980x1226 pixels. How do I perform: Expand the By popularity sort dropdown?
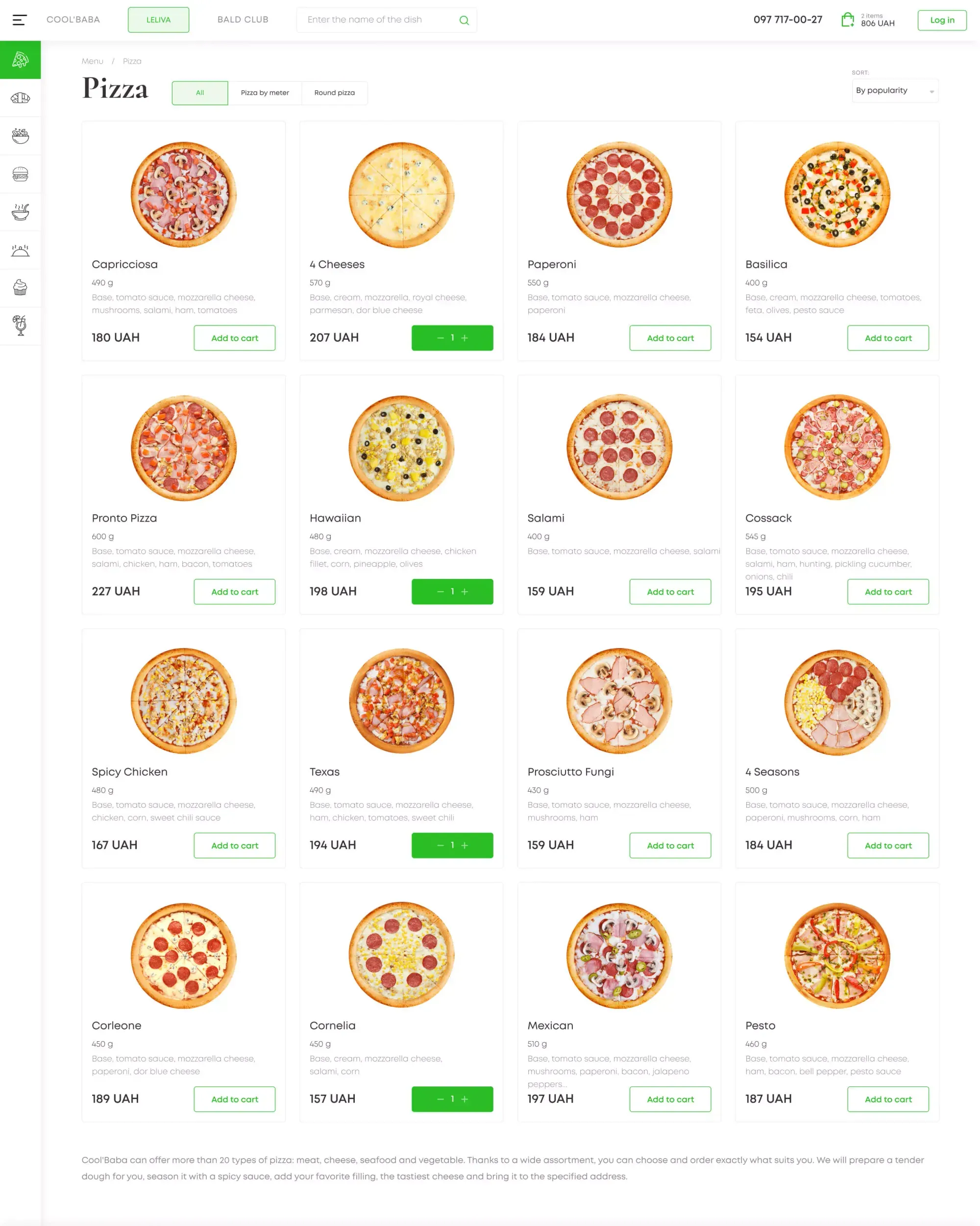[894, 91]
